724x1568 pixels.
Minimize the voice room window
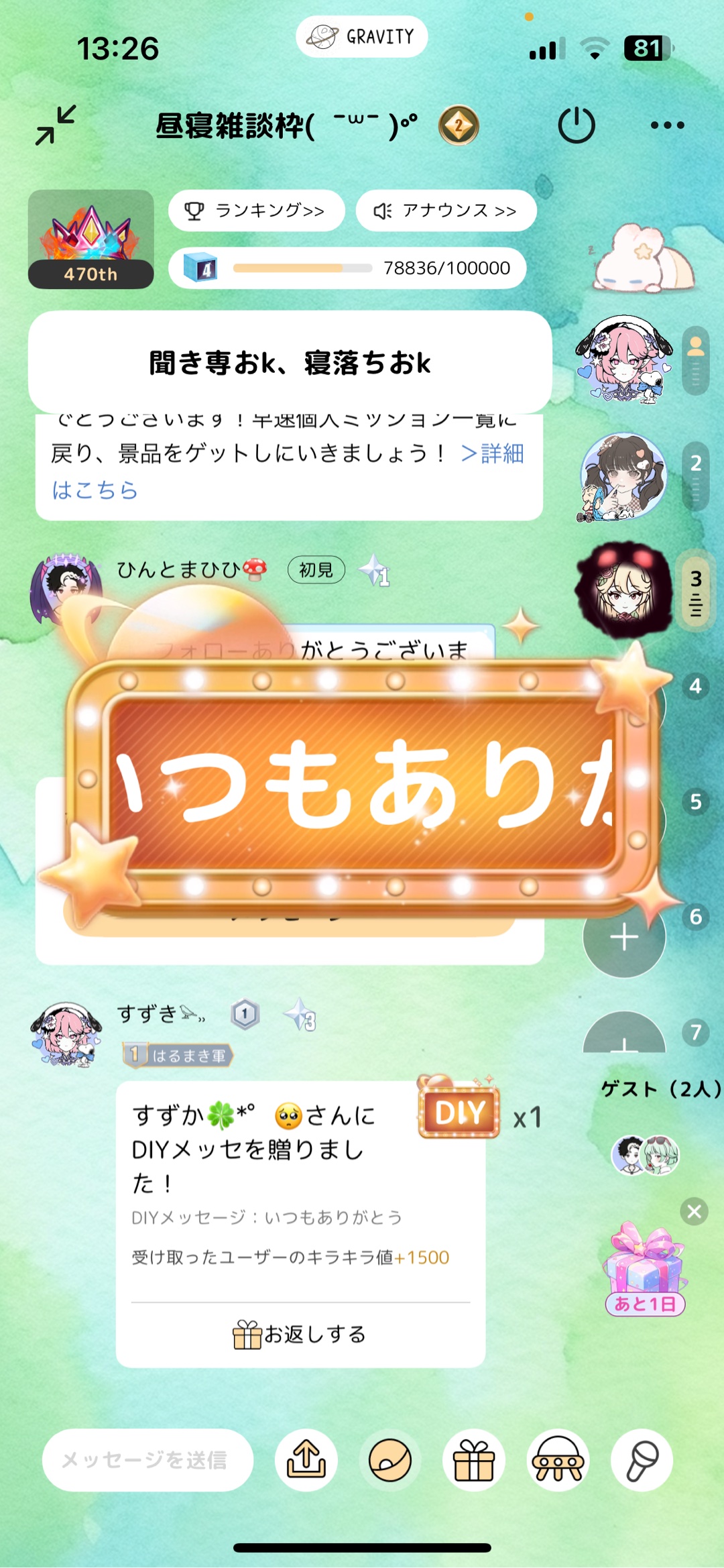tap(56, 125)
